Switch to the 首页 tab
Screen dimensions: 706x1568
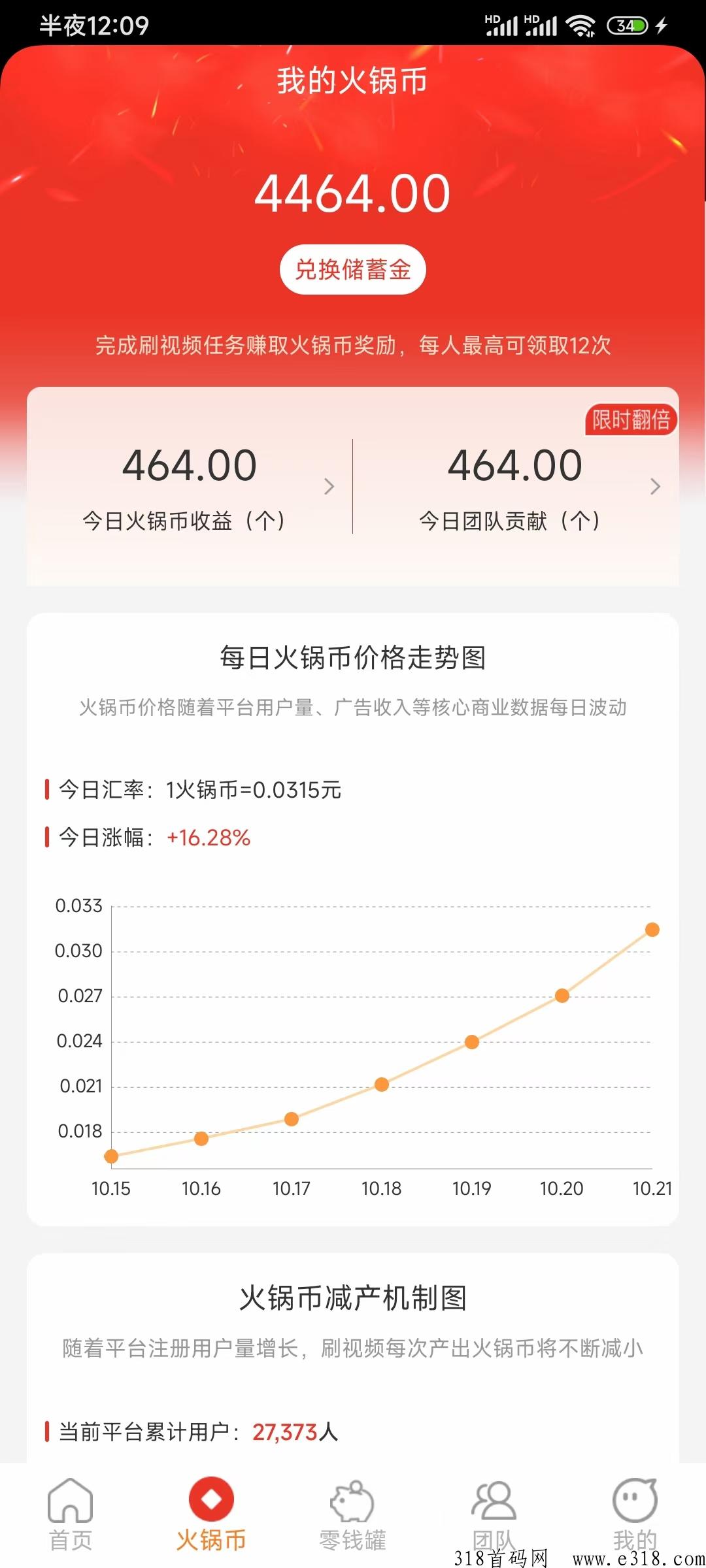click(71, 1514)
